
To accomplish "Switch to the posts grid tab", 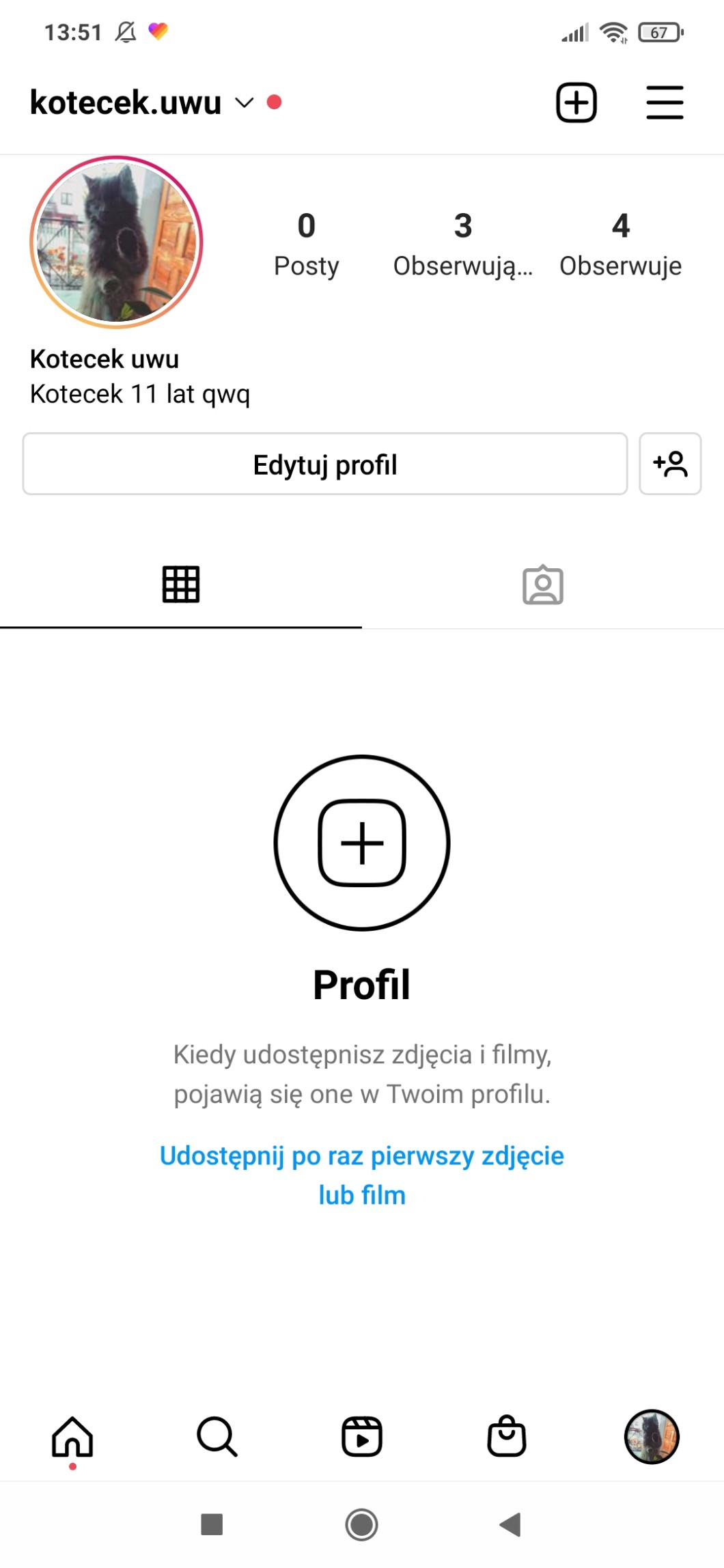I will [x=181, y=585].
